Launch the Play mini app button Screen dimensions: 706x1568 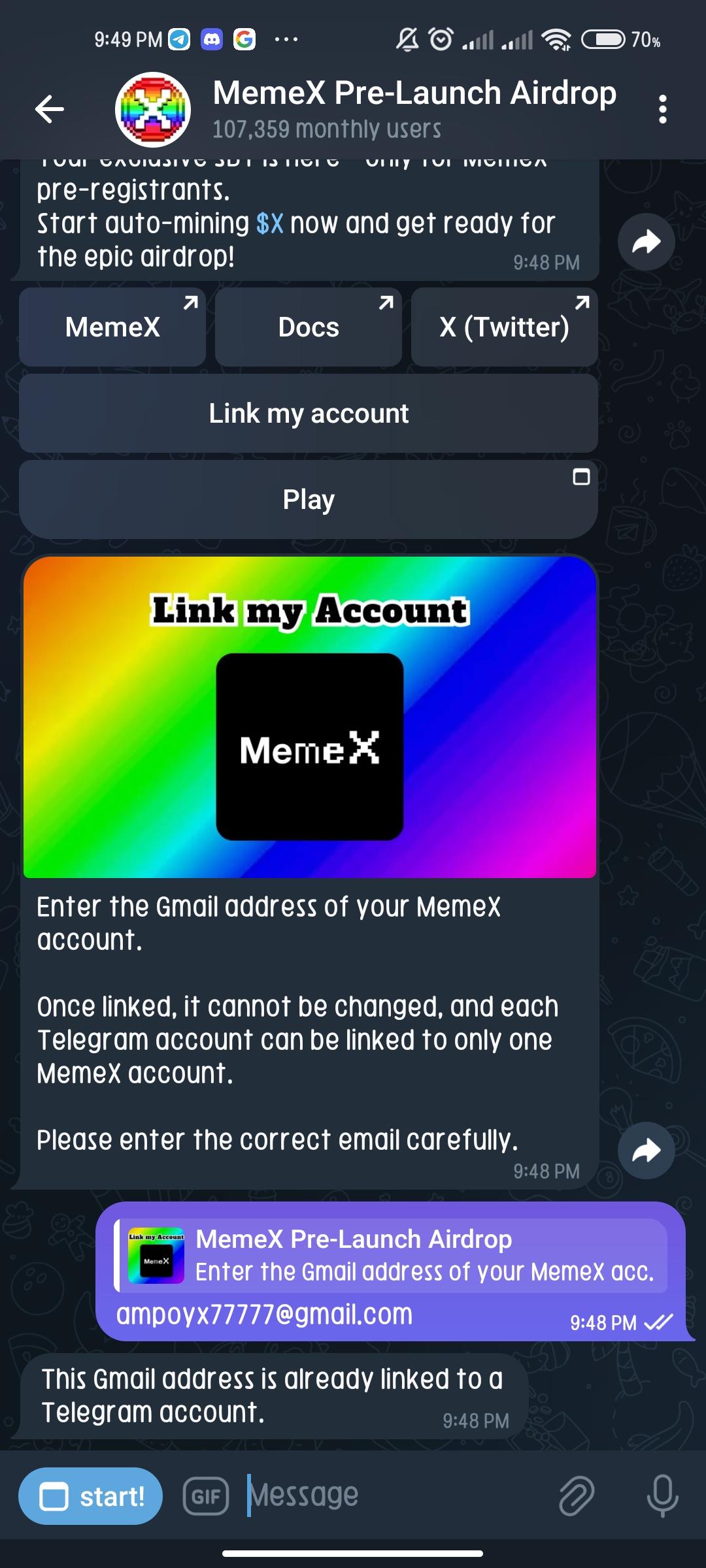coord(309,500)
